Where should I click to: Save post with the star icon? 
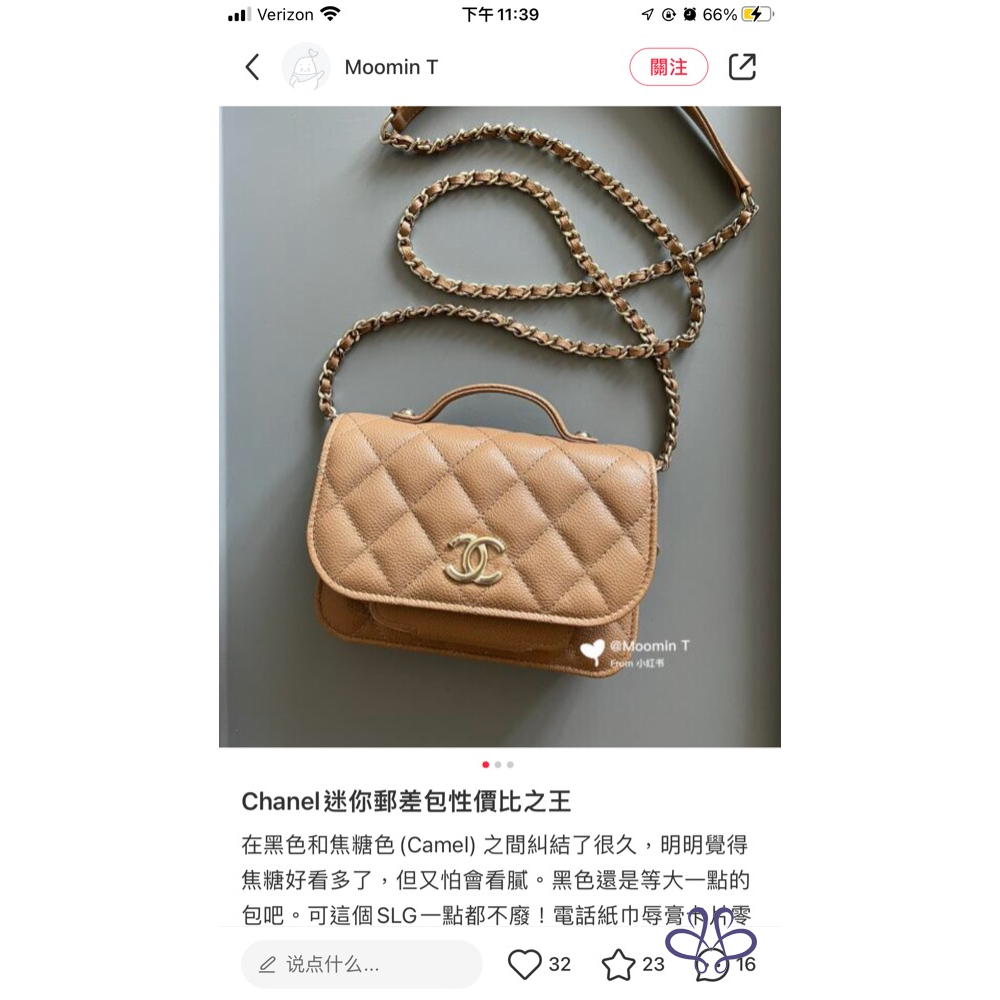[619, 964]
